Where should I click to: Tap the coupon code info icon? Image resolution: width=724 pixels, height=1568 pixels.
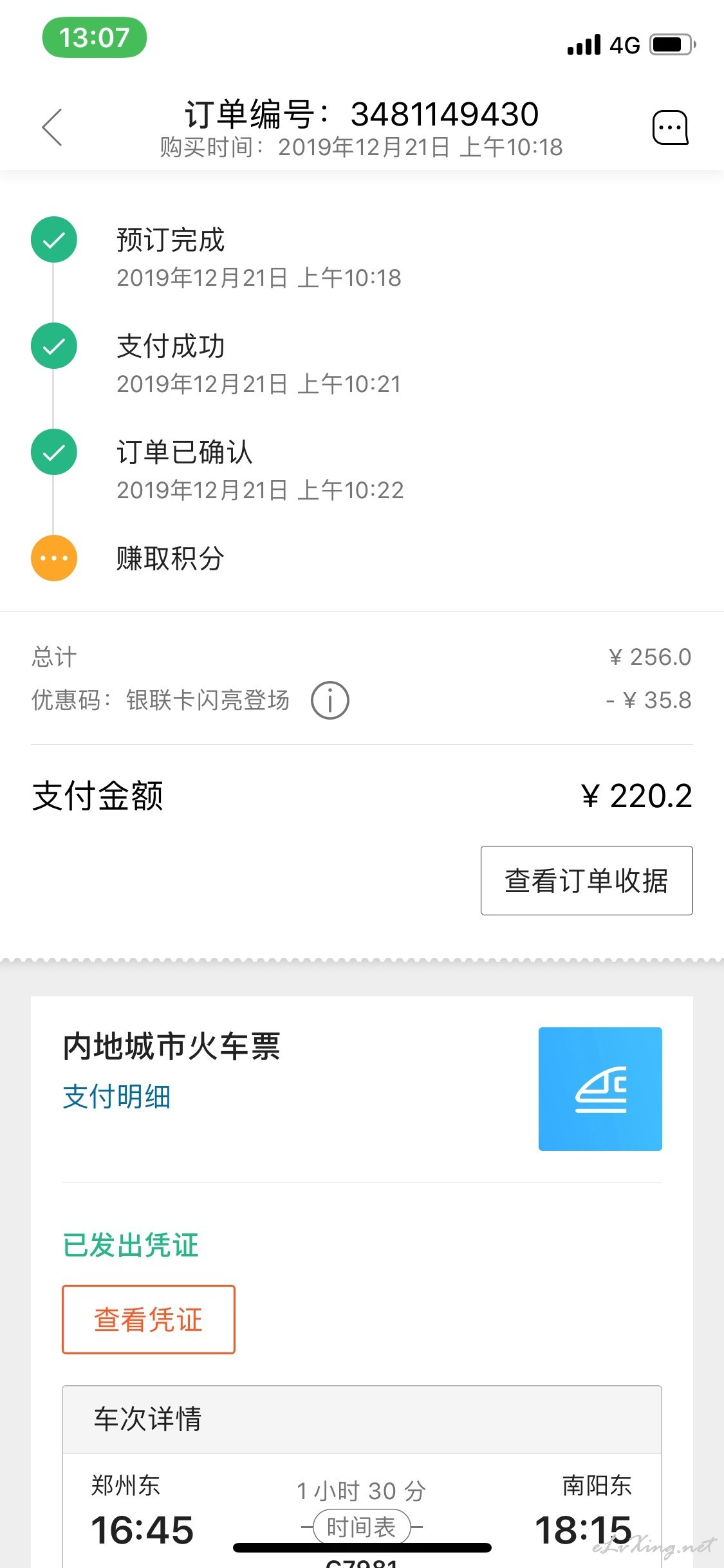(x=330, y=700)
